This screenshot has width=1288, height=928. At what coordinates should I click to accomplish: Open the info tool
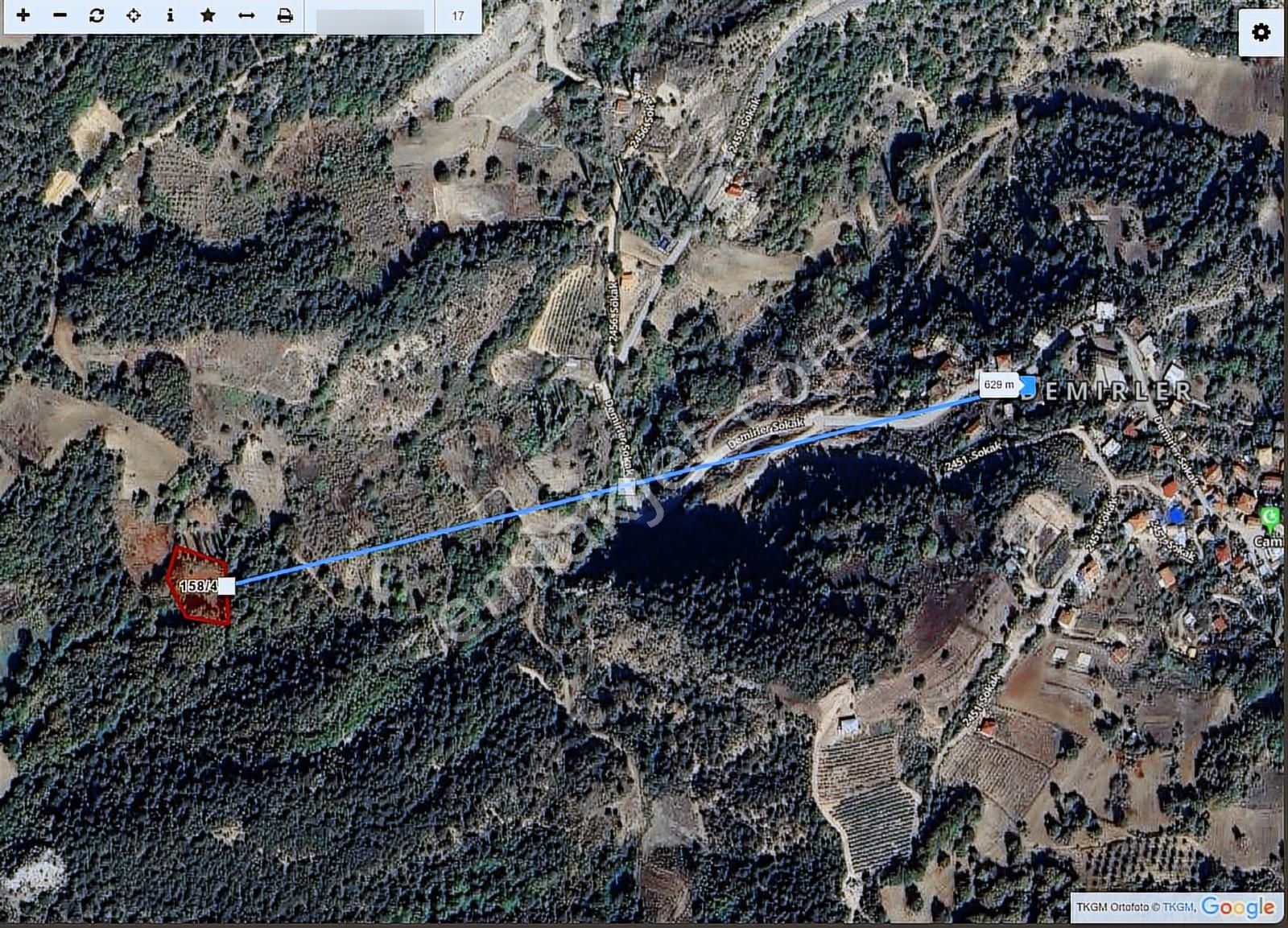[171, 15]
